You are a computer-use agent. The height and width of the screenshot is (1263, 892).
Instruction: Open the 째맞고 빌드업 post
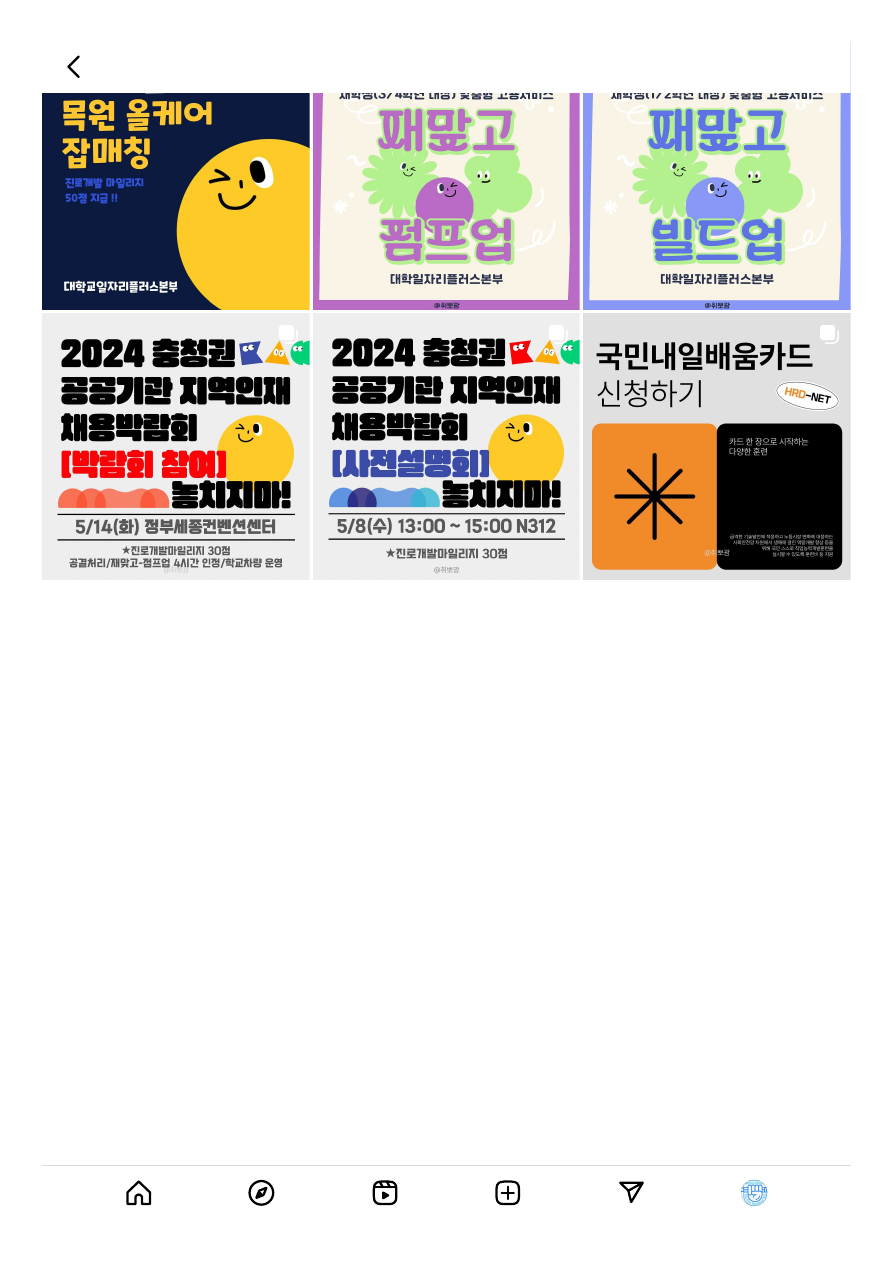(x=716, y=201)
